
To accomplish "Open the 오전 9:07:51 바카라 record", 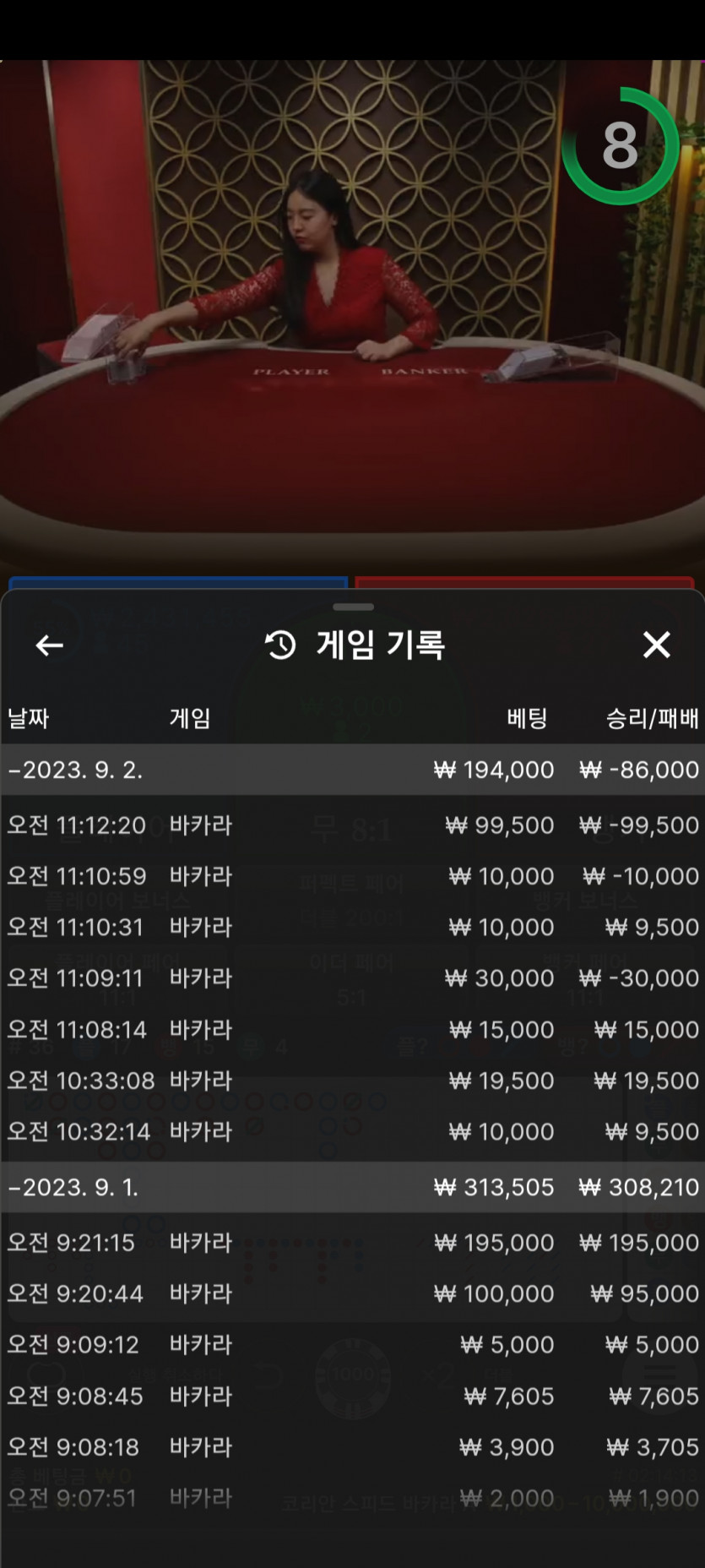I will point(352,1499).
